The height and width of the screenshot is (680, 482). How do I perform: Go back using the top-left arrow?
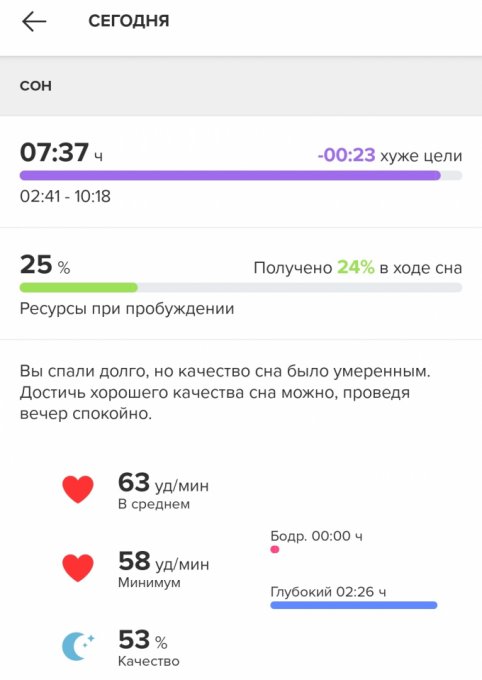click(x=34, y=21)
